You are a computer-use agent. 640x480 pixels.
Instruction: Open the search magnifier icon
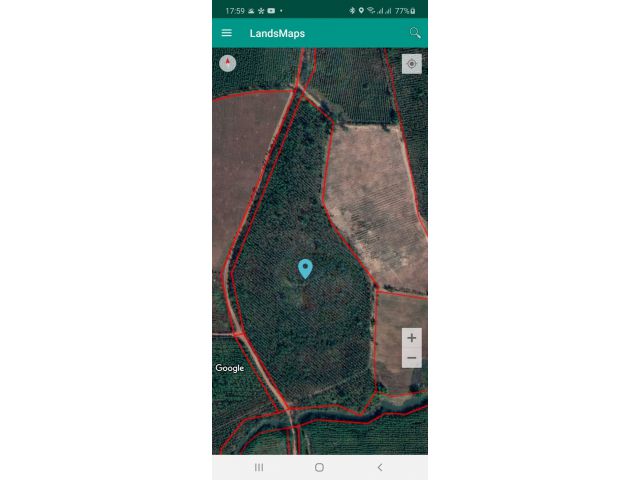point(415,33)
